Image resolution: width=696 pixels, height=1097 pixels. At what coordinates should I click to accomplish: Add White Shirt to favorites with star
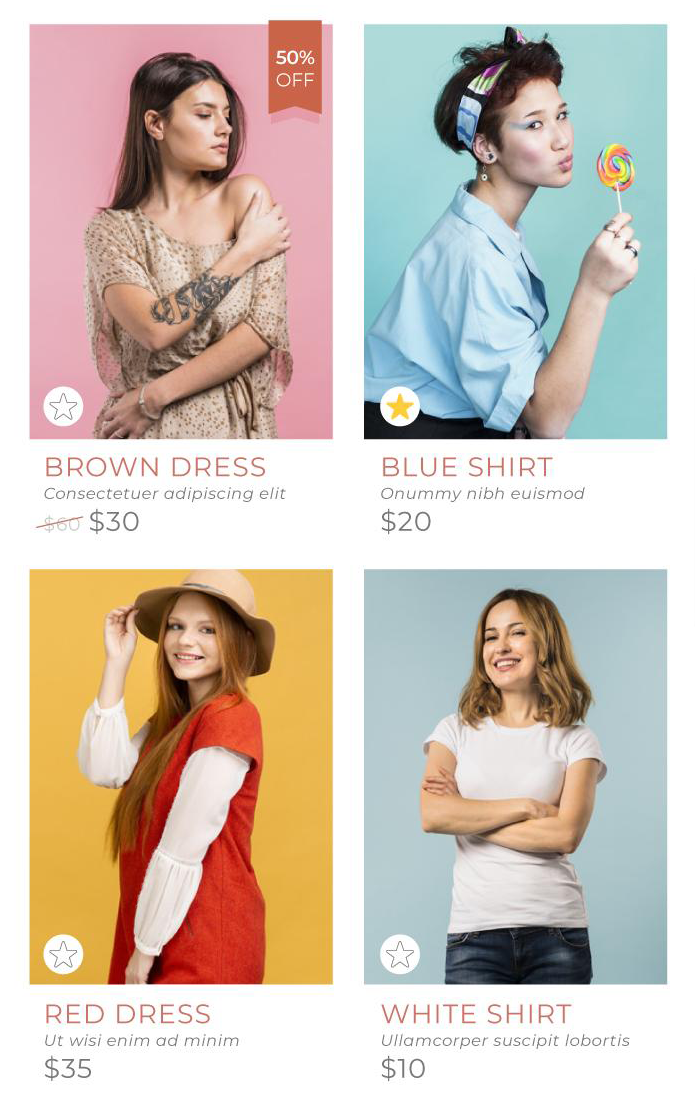(x=400, y=955)
